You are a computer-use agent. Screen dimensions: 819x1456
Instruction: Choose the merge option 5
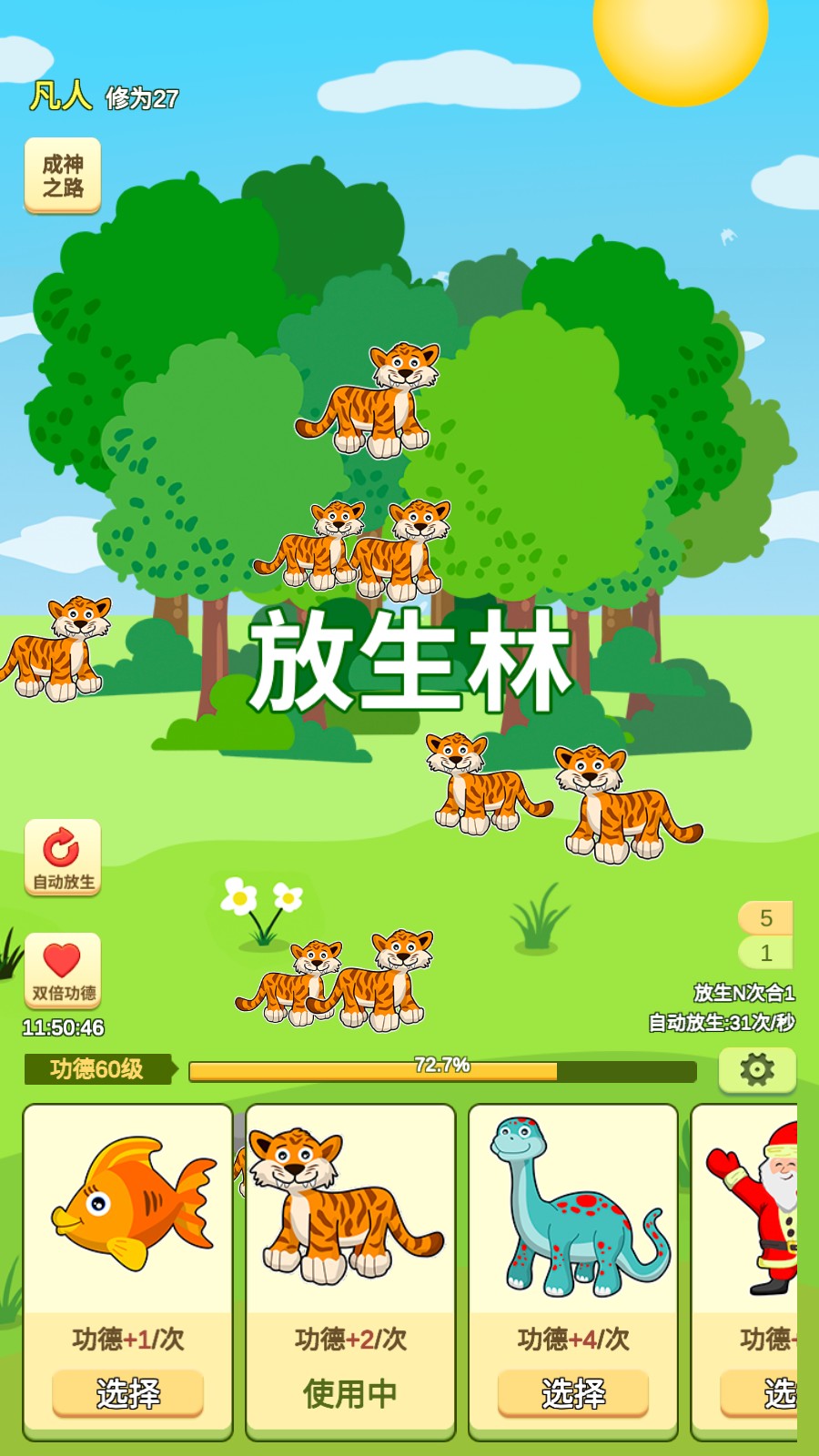point(765,918)
